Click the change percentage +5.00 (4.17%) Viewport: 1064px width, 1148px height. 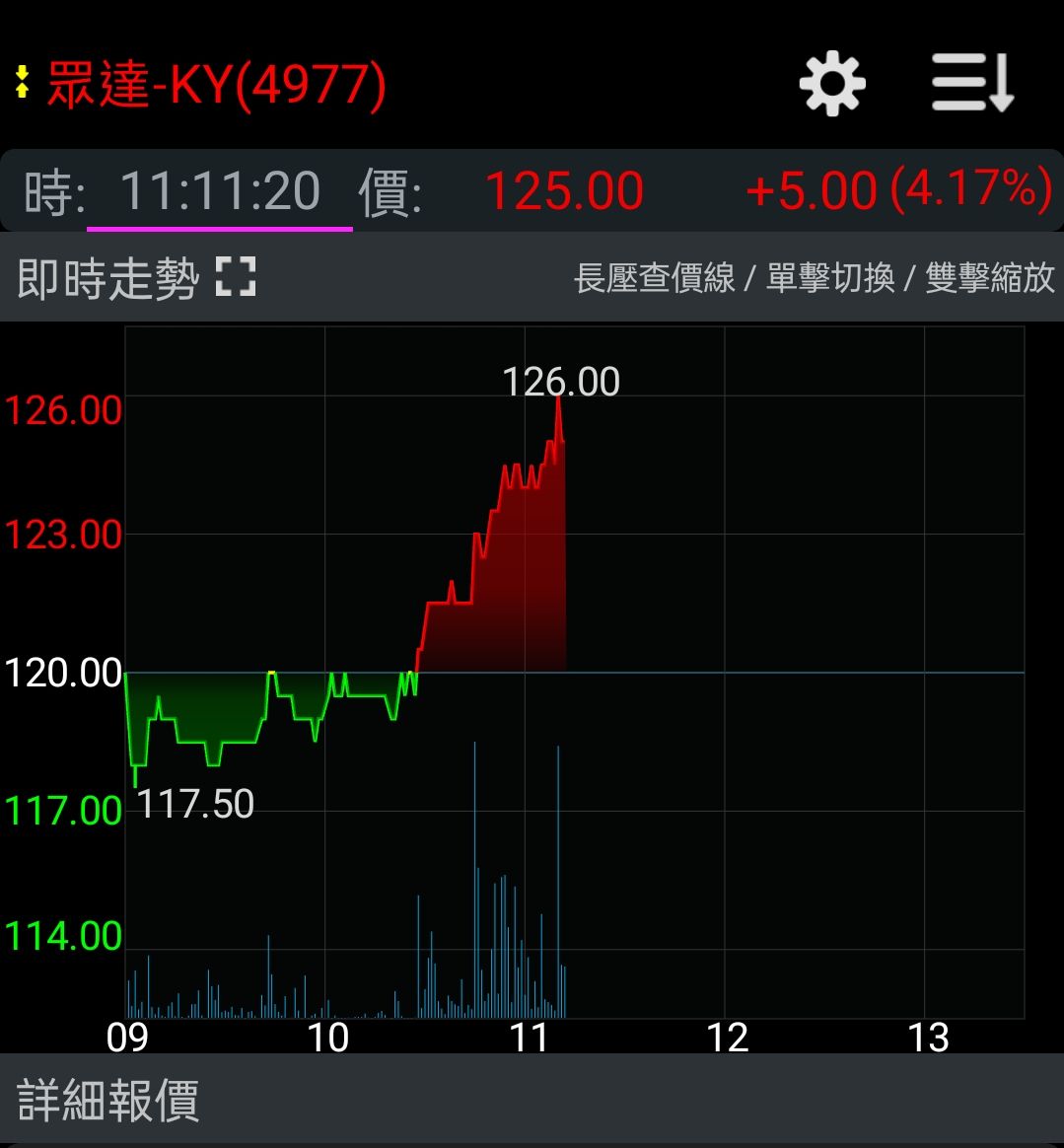(x=898, y=189)
